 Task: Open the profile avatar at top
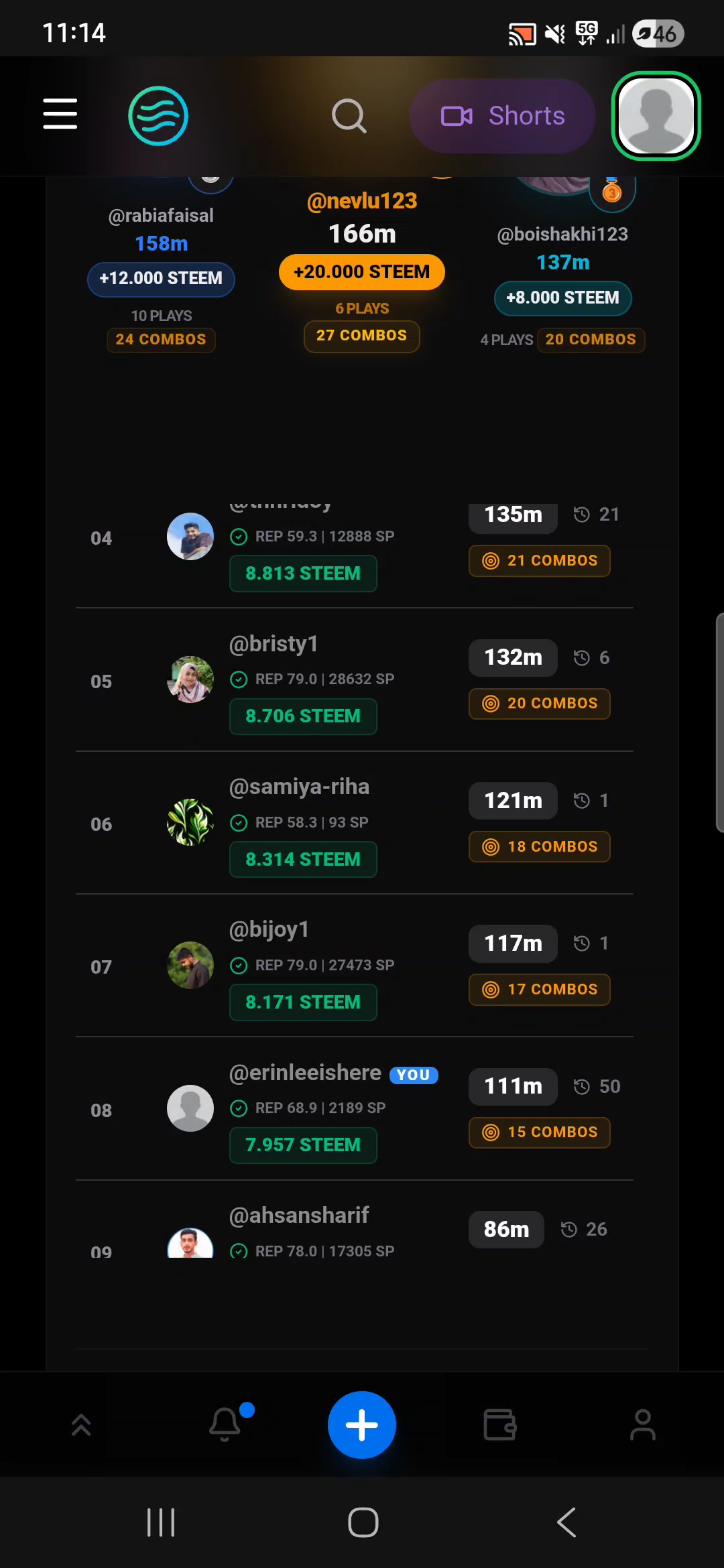656,116
